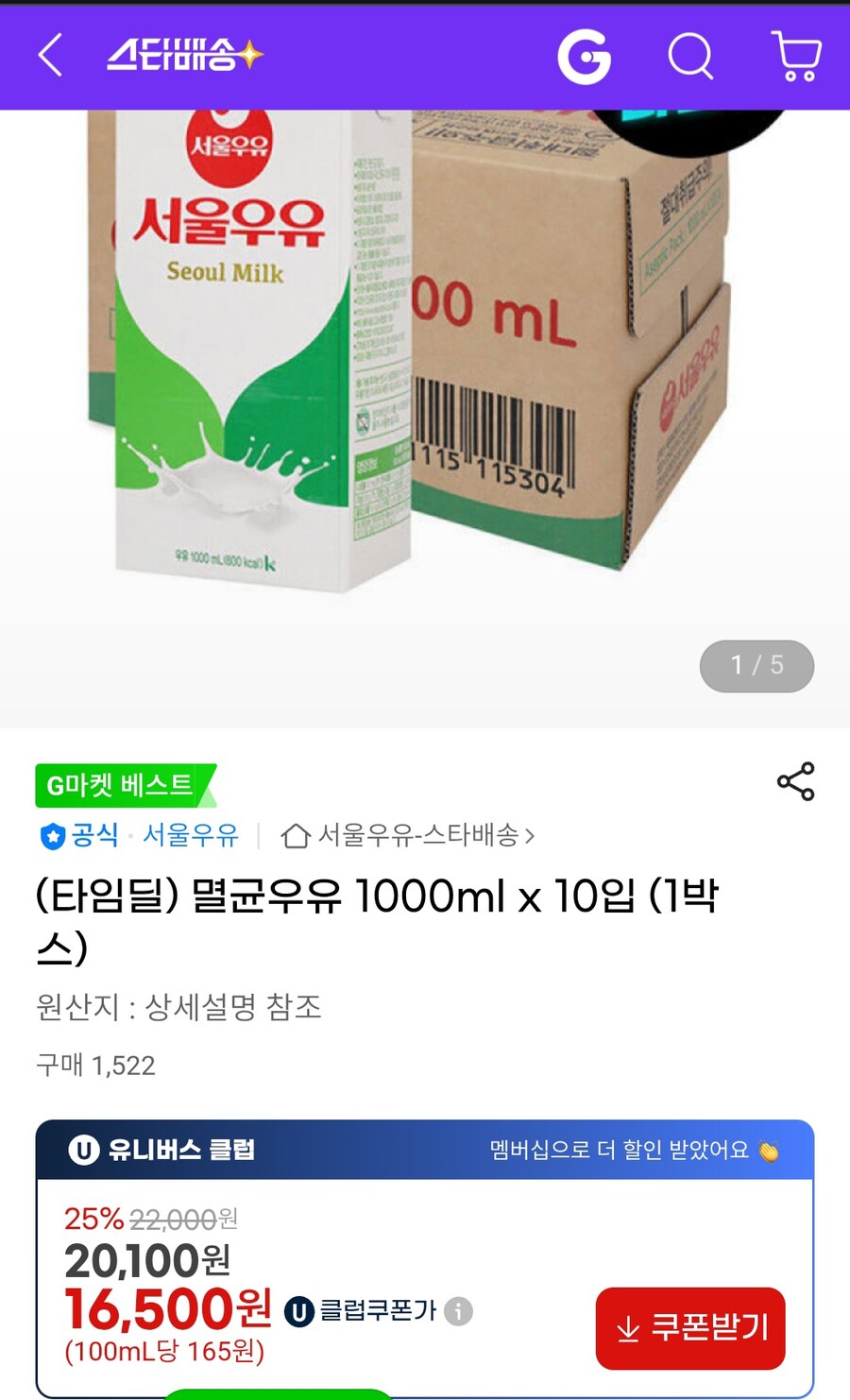Image resolution: width=850 pixels, height=1400 pixels.
Task: Tap the back arrow to go back
Action: click(x=49, y=57)
